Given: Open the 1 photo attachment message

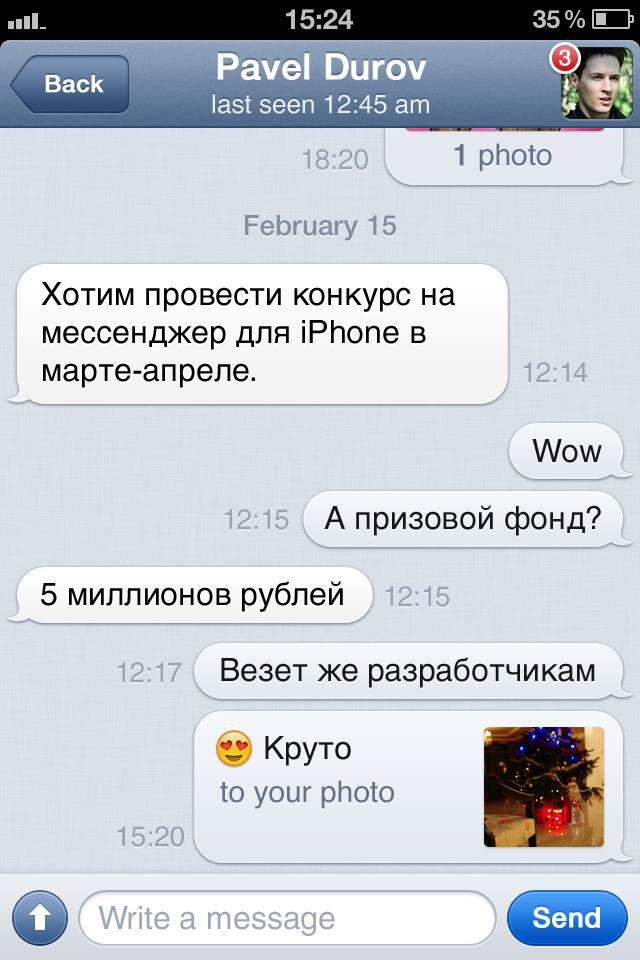Looking at the screenshot, I should (502, 156).
